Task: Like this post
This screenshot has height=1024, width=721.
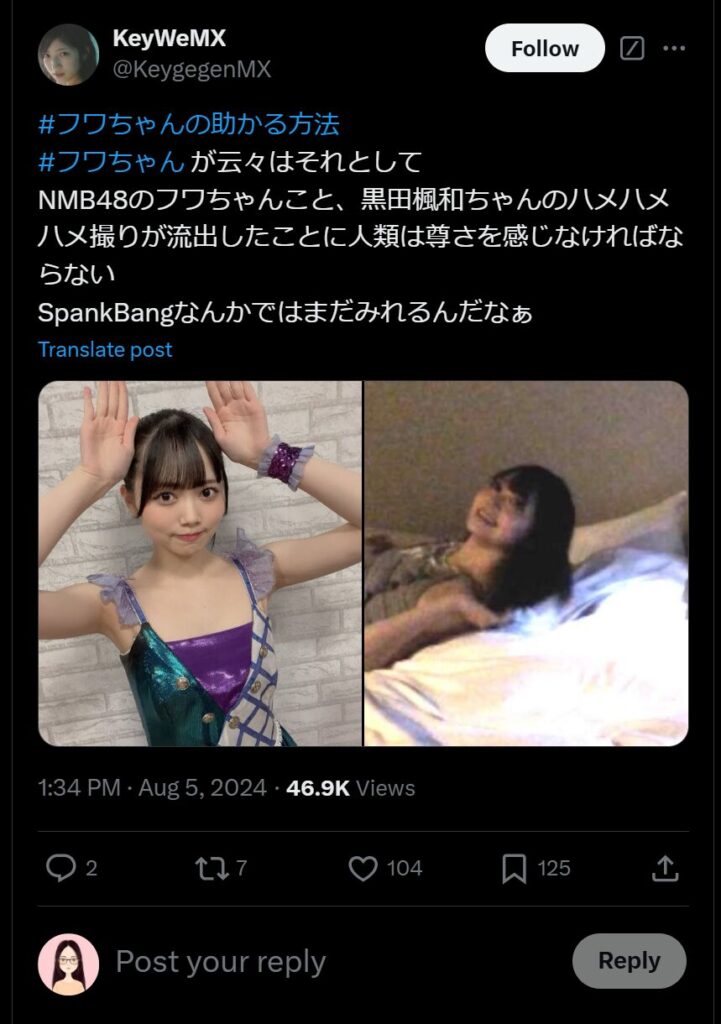Action: pos(364,868)
